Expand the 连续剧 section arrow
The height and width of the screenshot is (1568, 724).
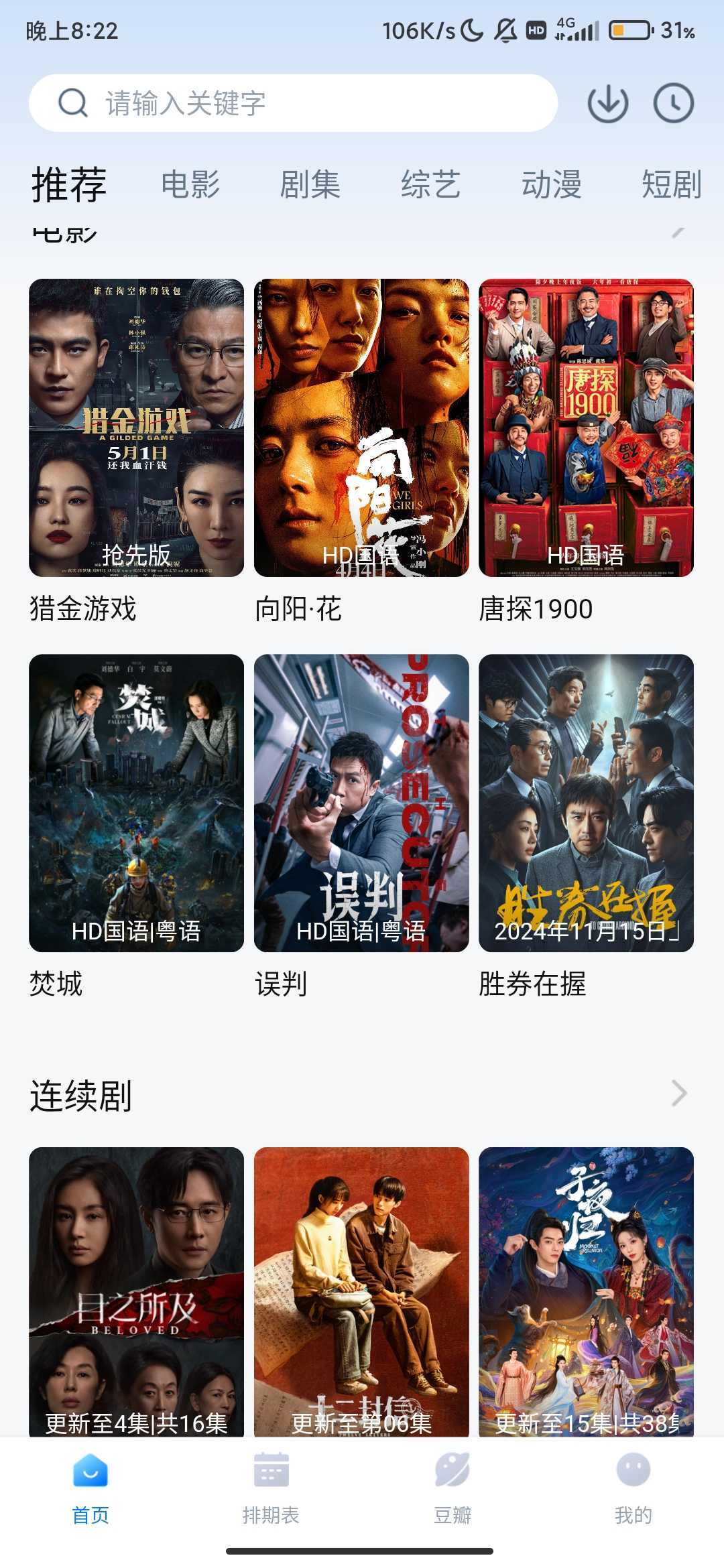678,1094
